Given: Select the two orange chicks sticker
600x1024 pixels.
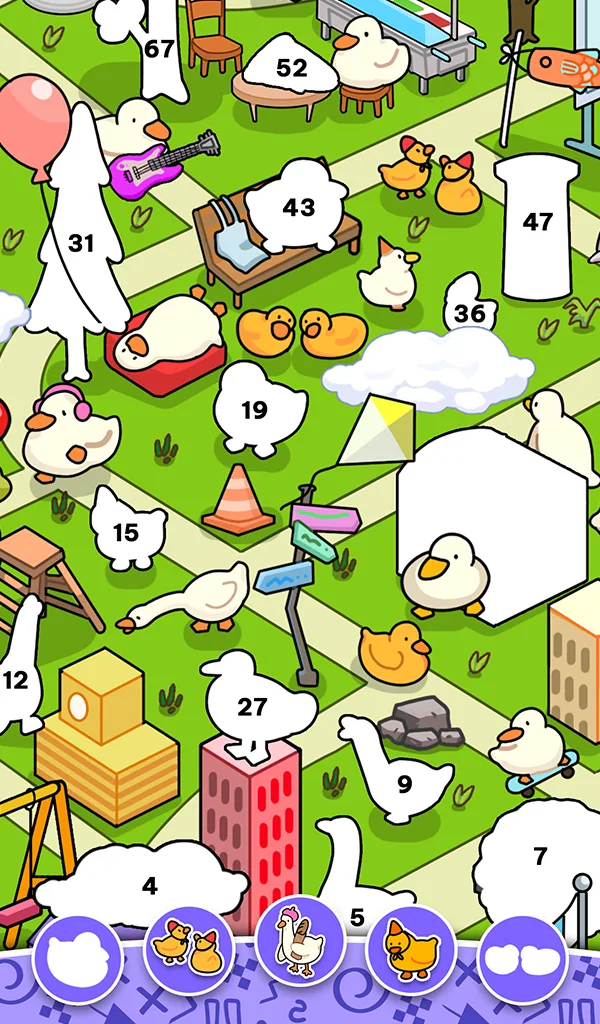Looking at the screenshot, I should pos(190,948).
